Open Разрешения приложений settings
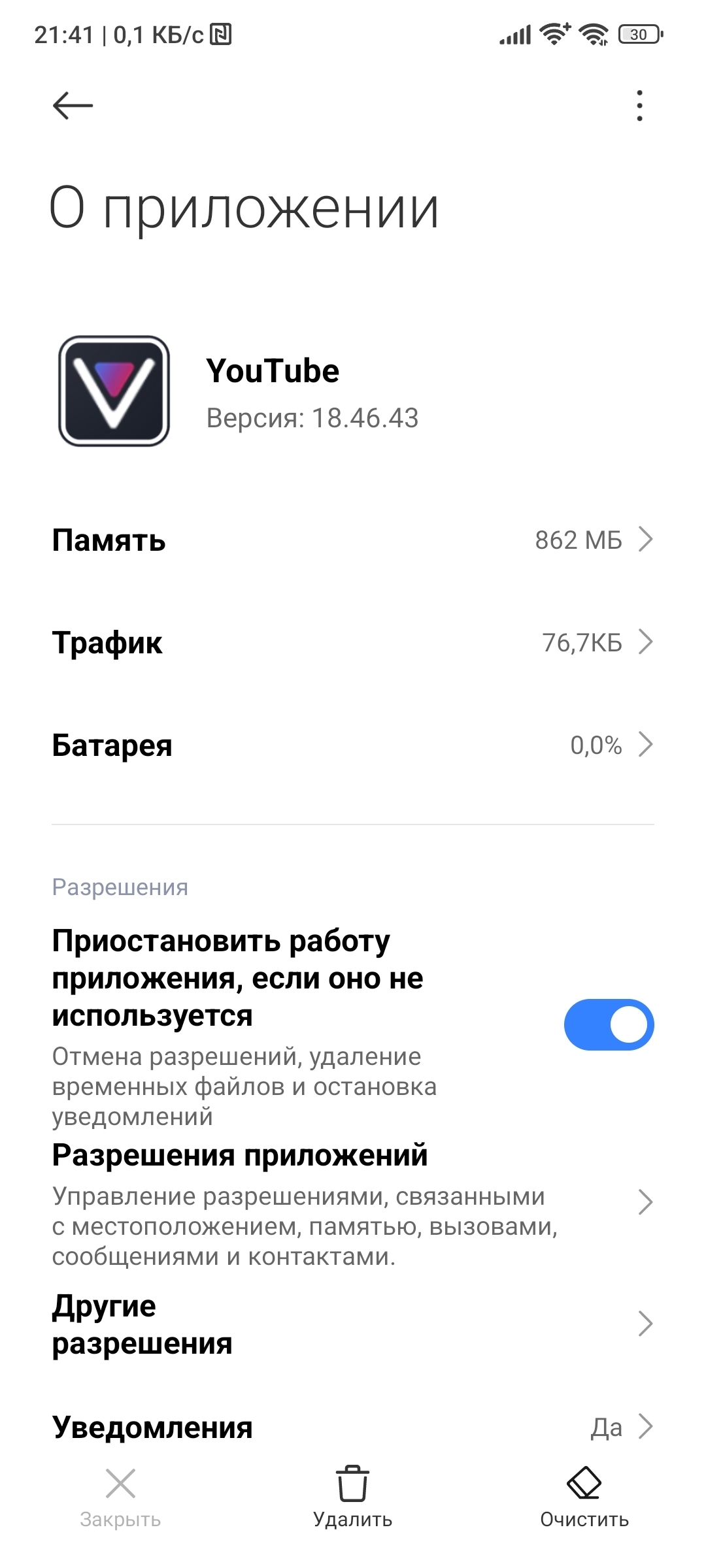706x1568 pixels. [x=353, y=1203]
